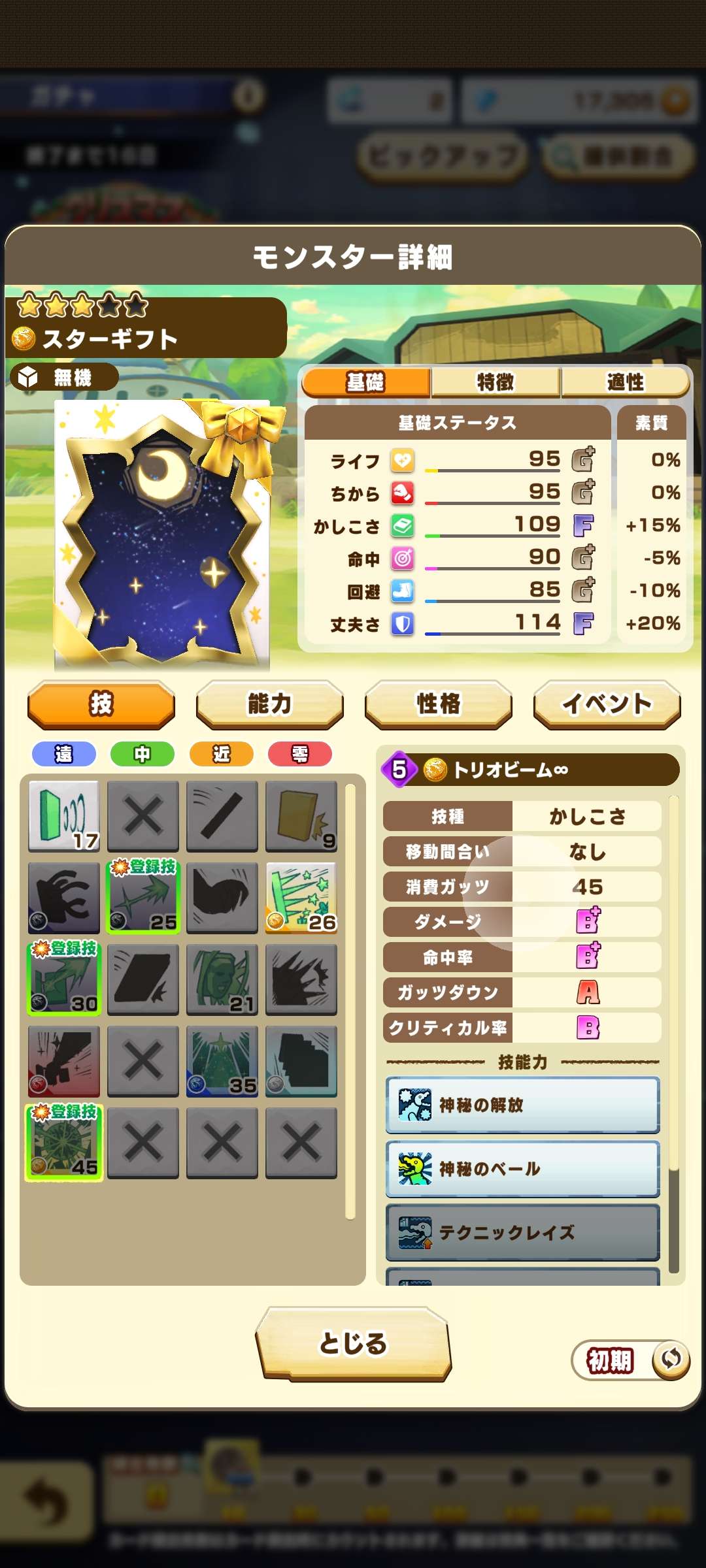Open the 神秘のベール skill ability
Screen dimensions: 706x1568
pos(522,1169)
